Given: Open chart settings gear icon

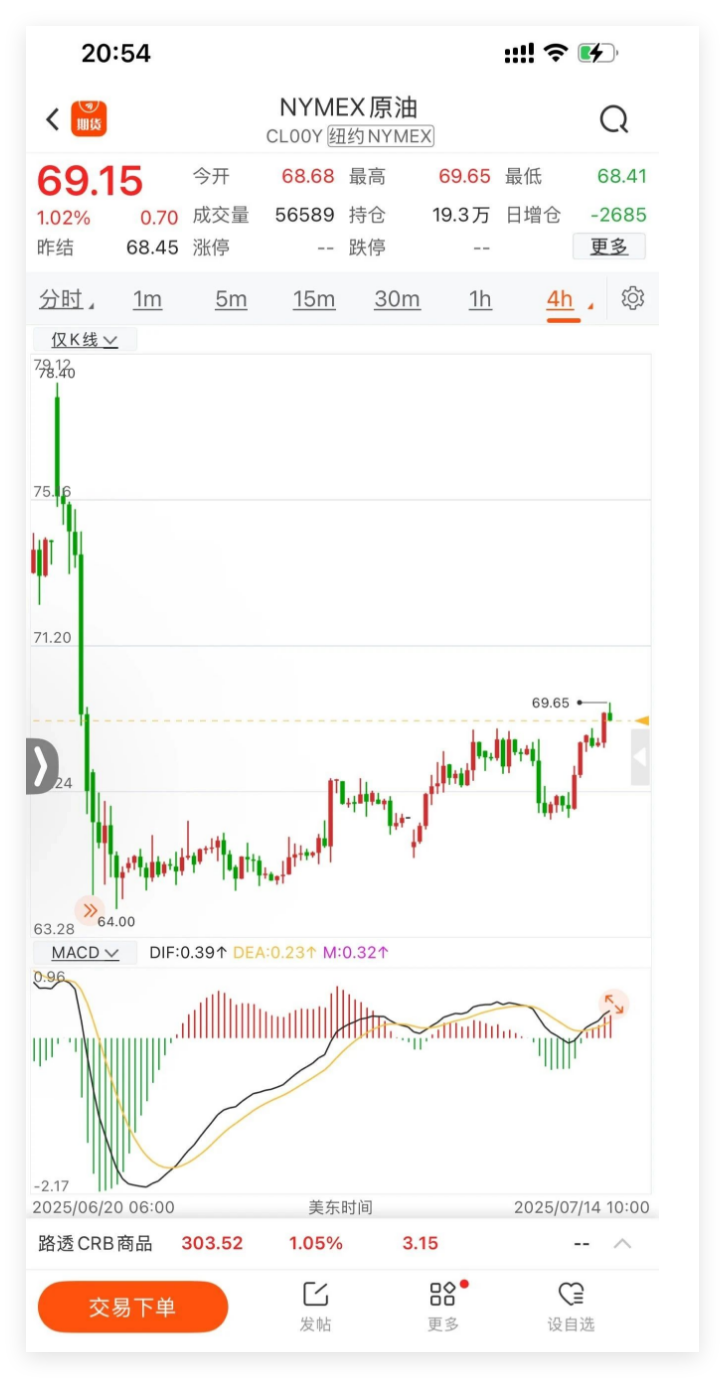Looking at the screenshot, I should click(632, 298).
